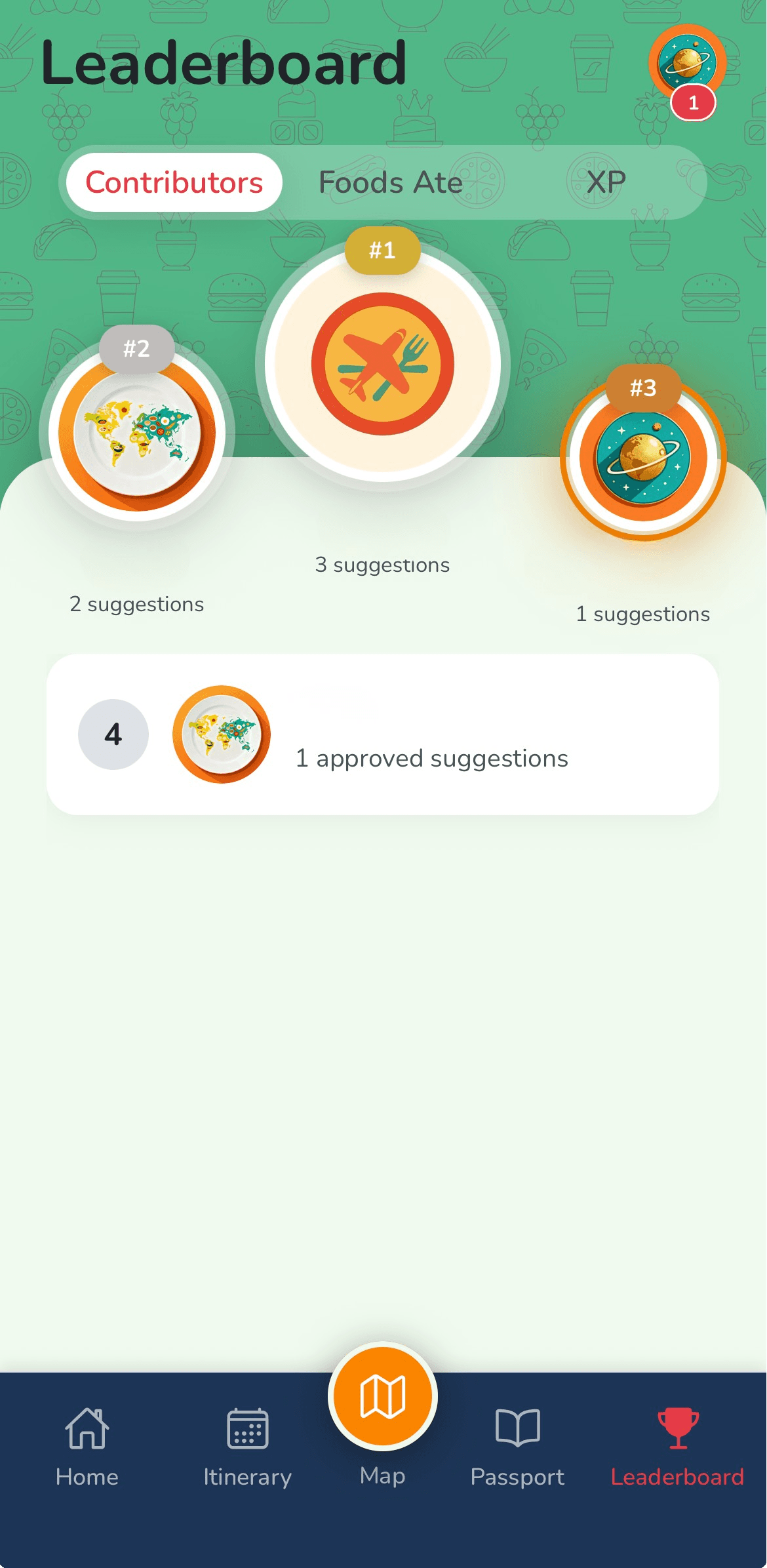
Task: Switch to the XP tab
Action: point(606,182)
